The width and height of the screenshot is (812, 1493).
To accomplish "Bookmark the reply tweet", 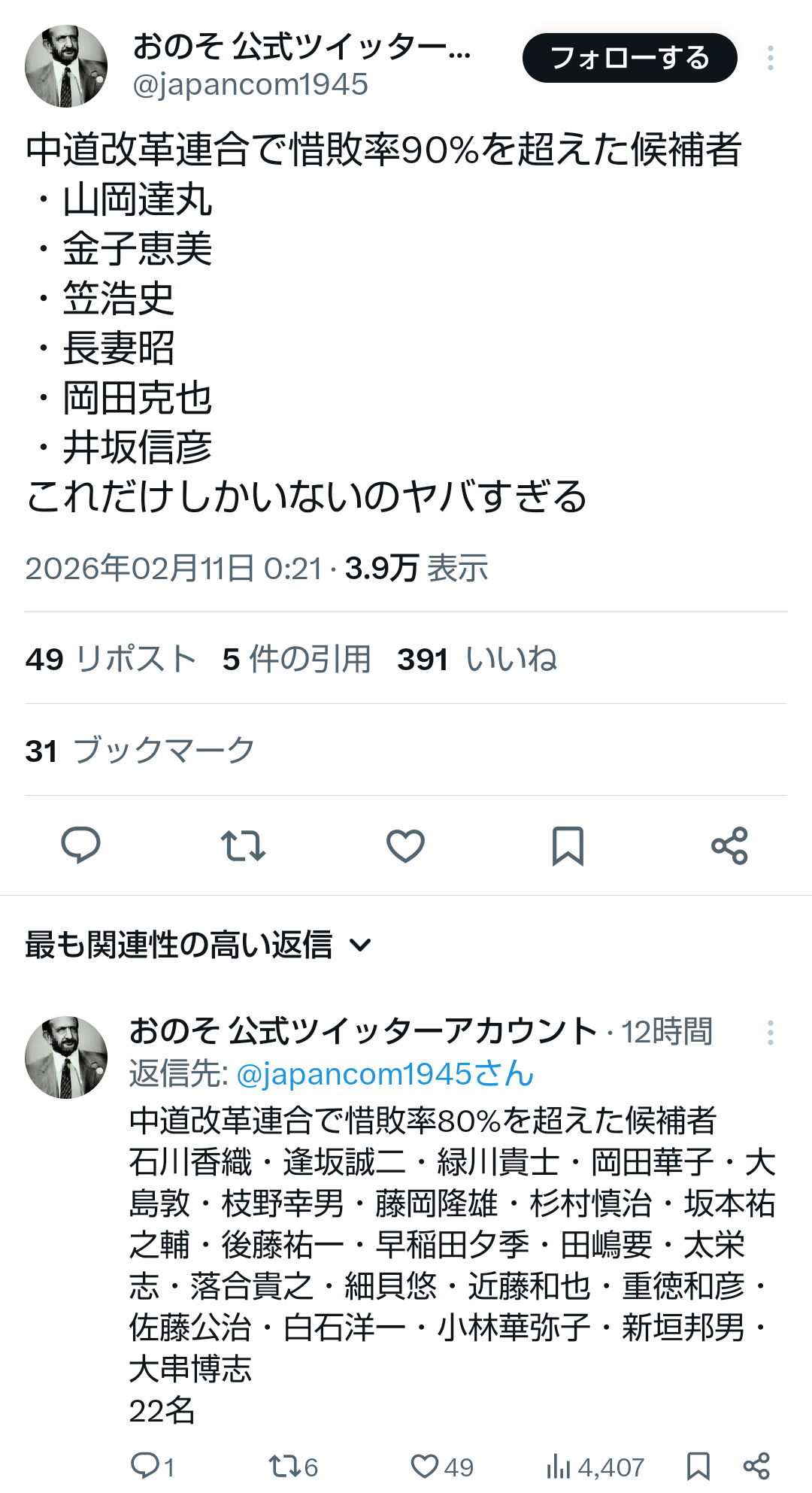I will tap(698, 1465).
